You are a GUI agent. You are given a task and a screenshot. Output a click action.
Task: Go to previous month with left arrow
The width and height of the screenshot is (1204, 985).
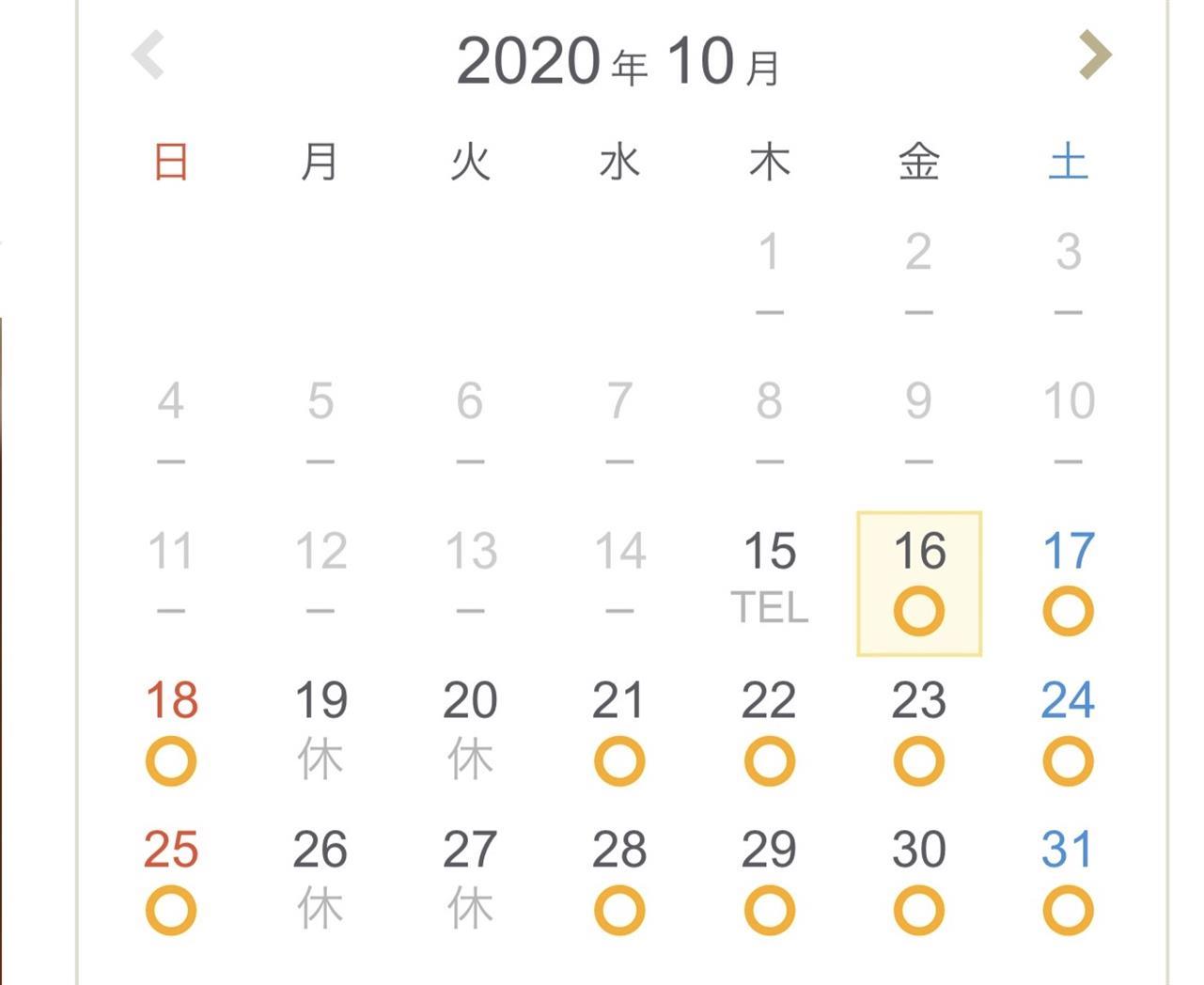point(149,55)
